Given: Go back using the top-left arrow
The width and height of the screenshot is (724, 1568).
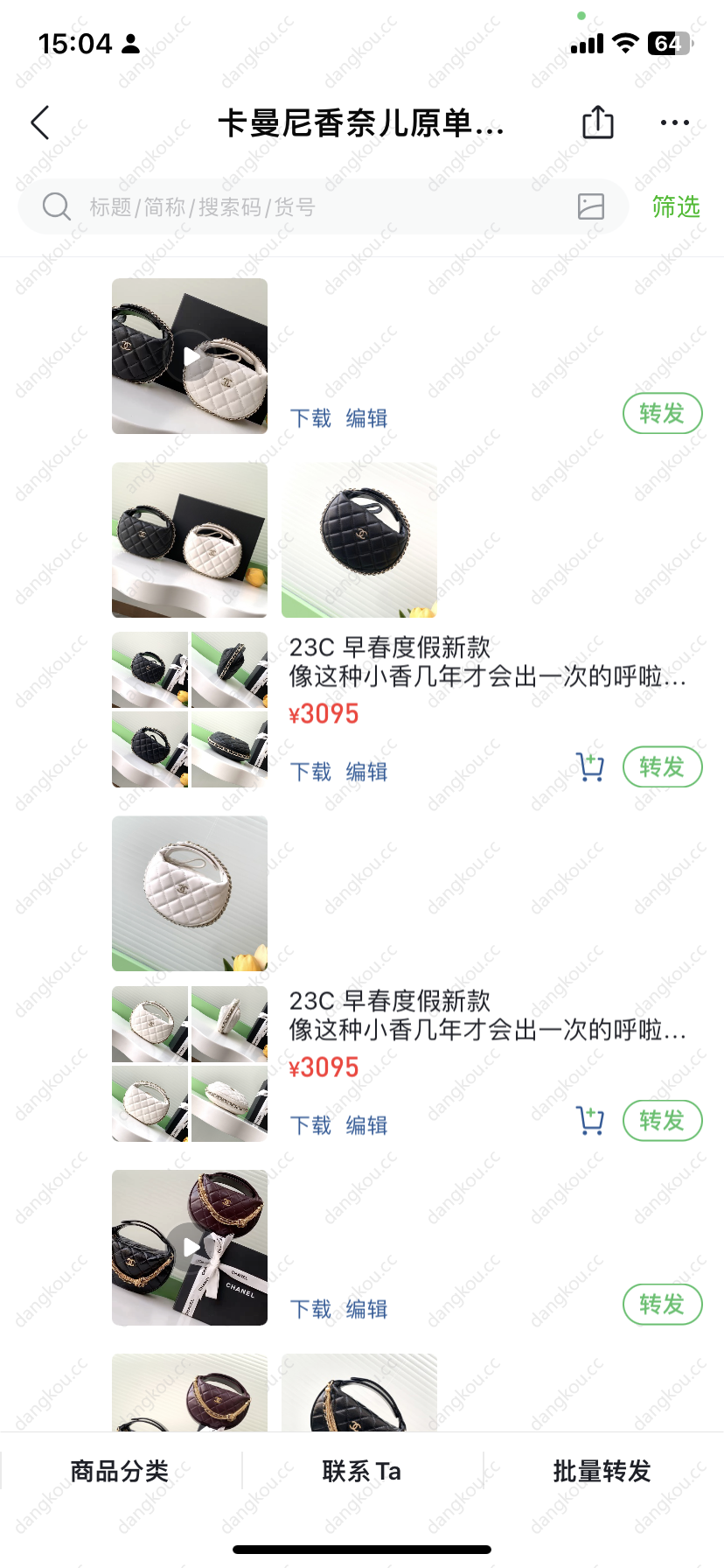Looking at the screenshot, I should tap(40, 122).
